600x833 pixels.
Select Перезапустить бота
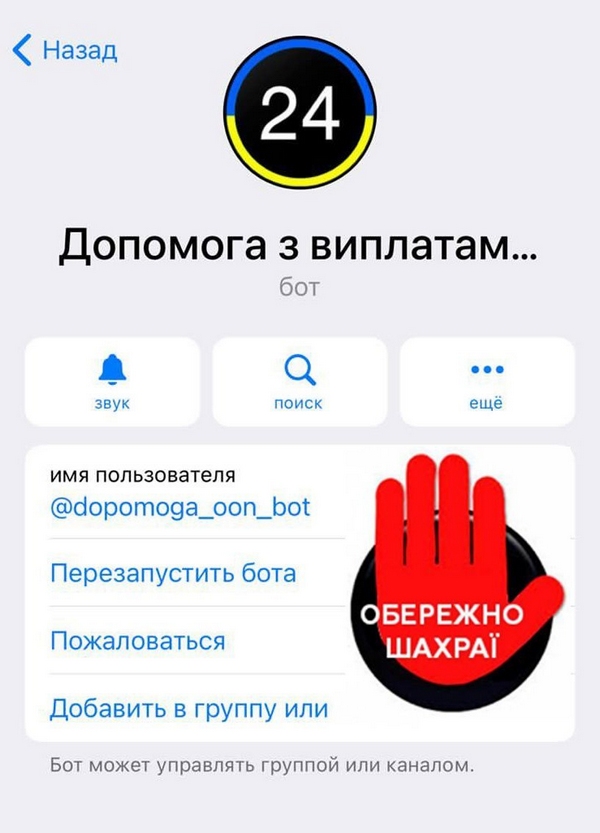(173, 574)
